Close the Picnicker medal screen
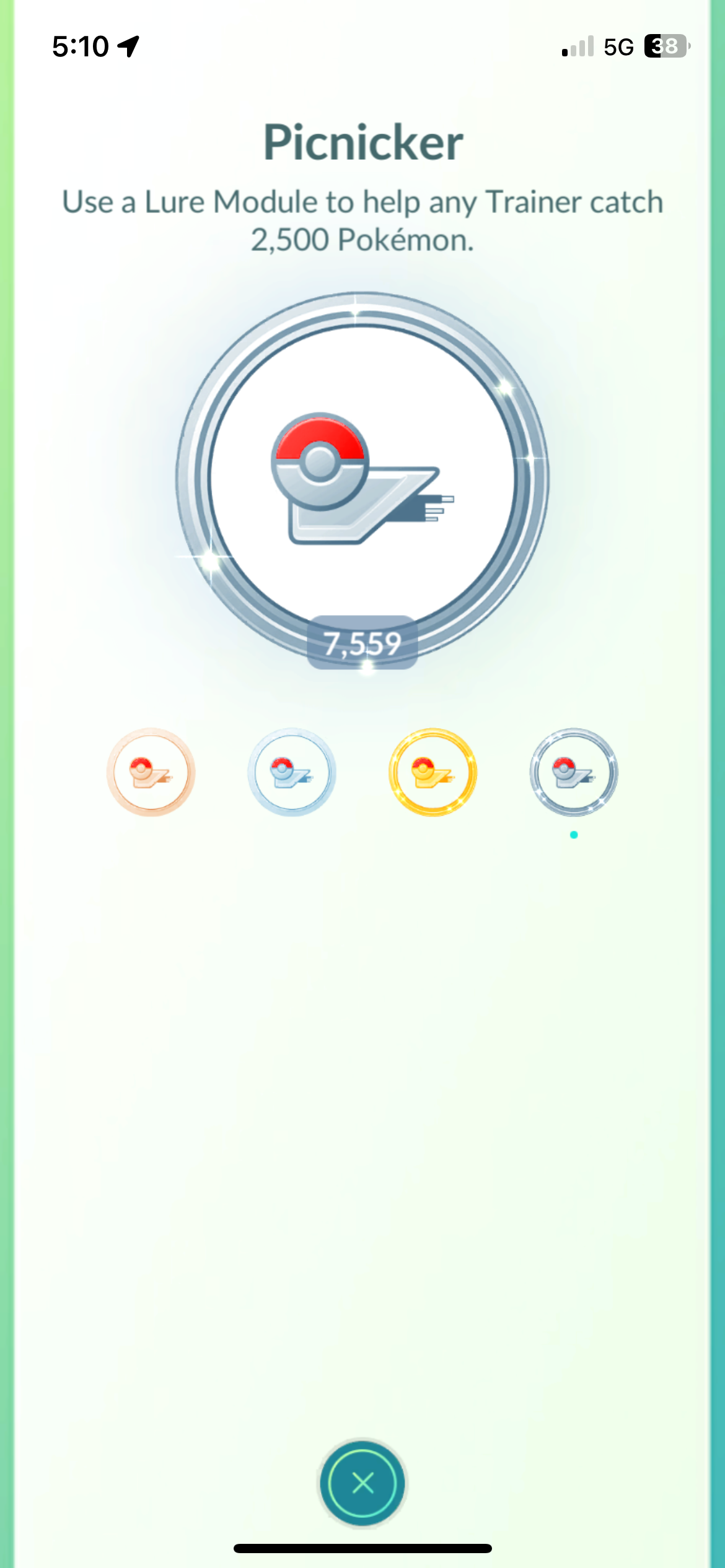 click(362, 1483)
